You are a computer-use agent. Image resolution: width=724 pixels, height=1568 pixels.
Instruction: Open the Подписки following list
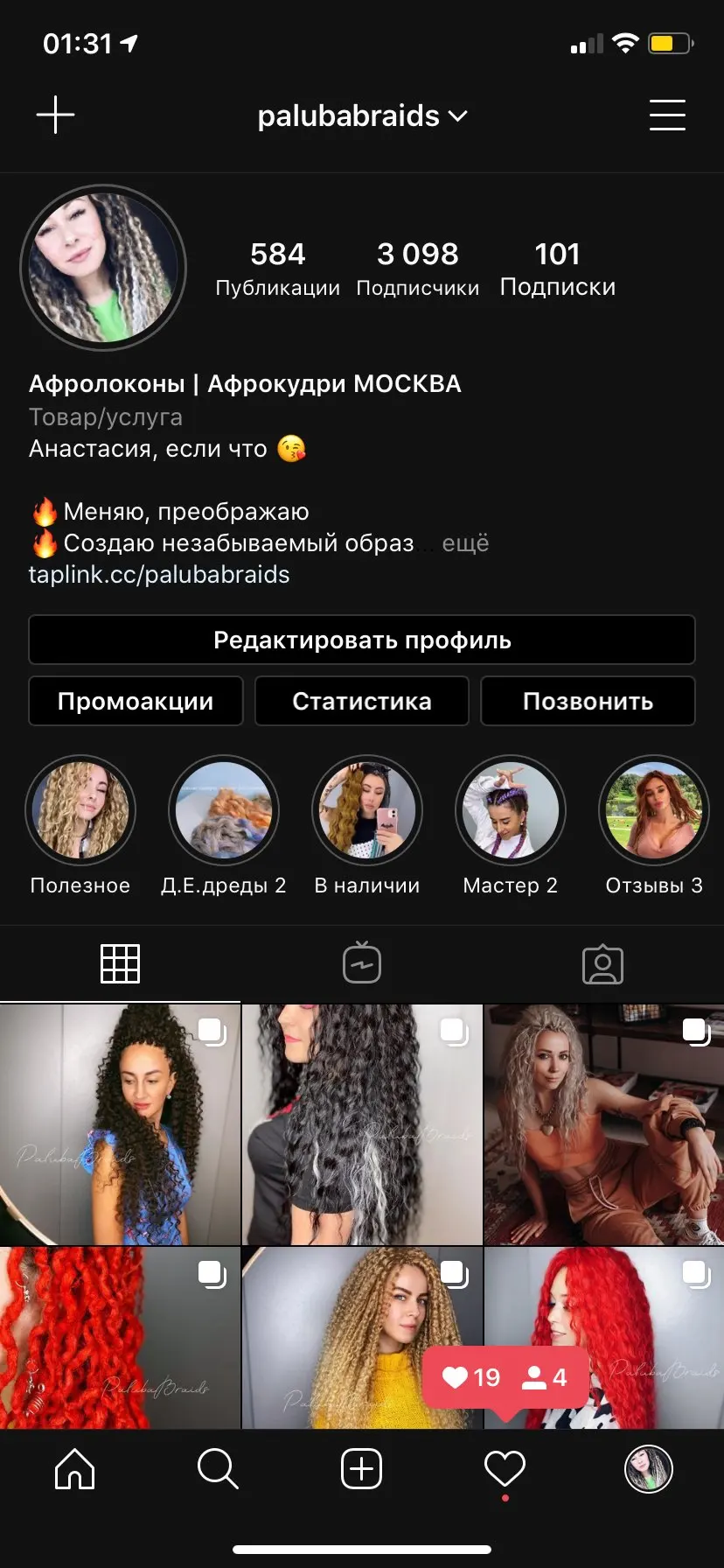[557, 269]
